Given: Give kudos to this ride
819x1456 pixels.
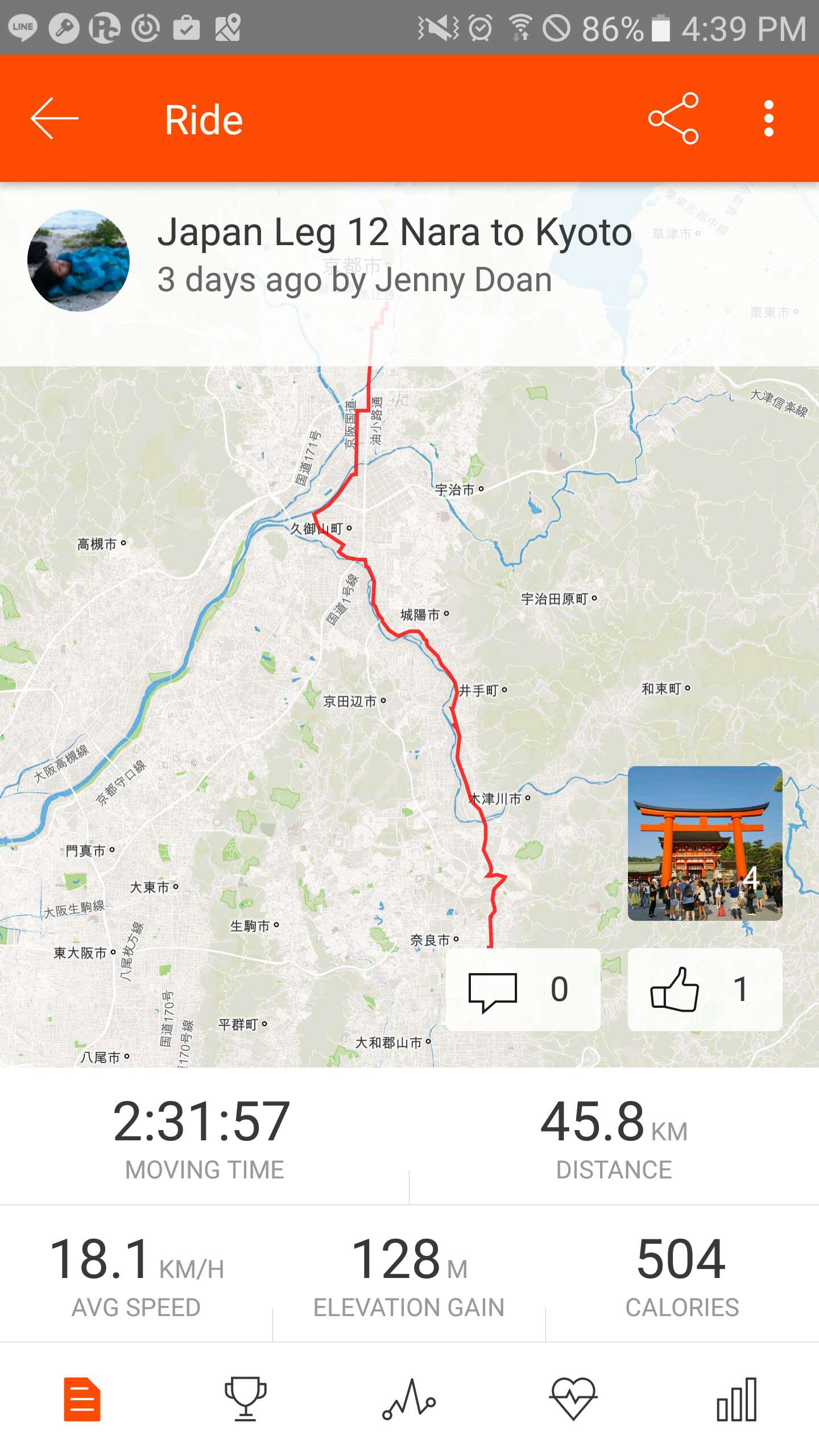Looking at the screenshot, I should pos(705,989).
